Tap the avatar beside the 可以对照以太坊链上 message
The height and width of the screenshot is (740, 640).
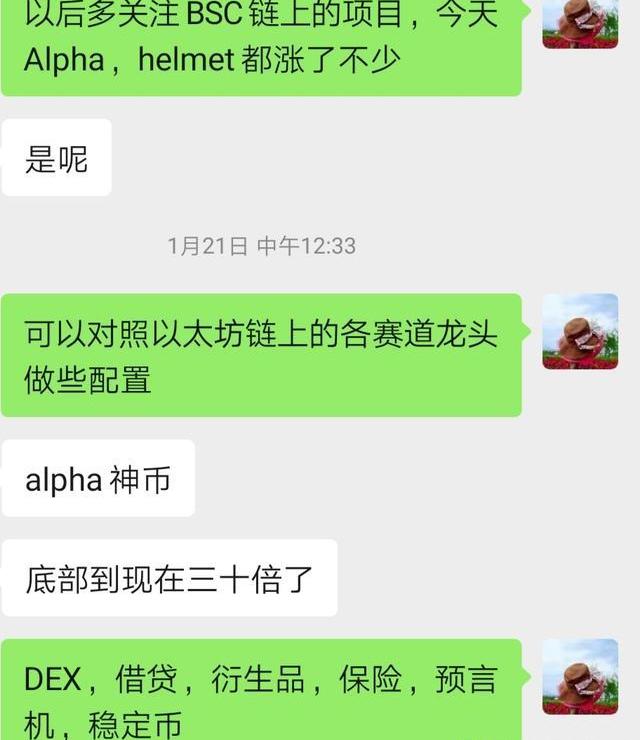coord(580,331)
